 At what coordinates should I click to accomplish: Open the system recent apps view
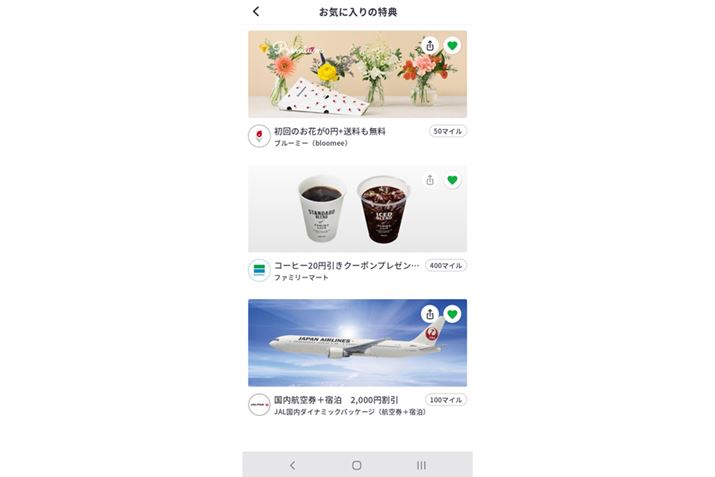tap(421, 465)
